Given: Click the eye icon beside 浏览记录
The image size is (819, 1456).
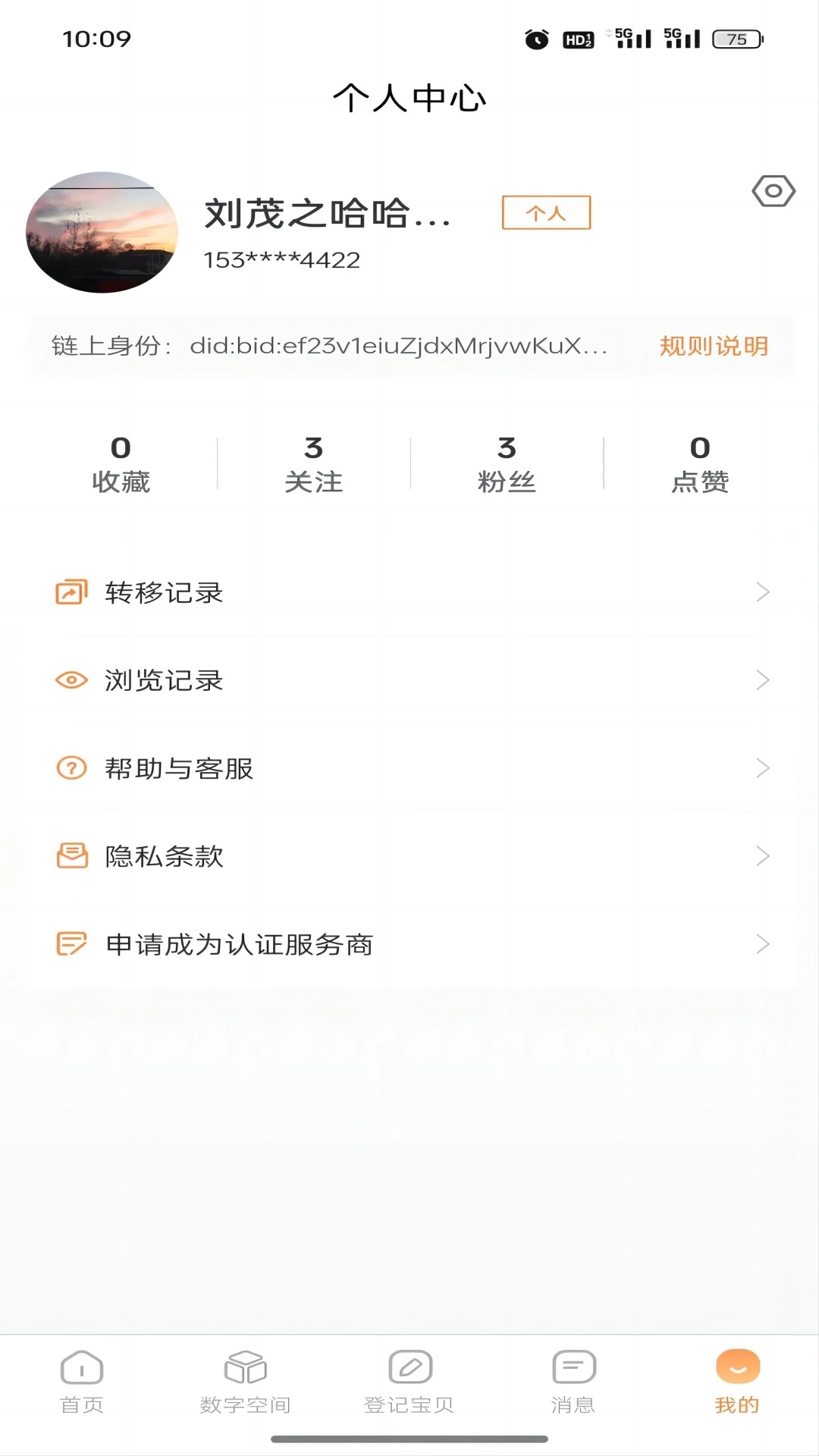Looking at the screenshot, I should [70, 680].
